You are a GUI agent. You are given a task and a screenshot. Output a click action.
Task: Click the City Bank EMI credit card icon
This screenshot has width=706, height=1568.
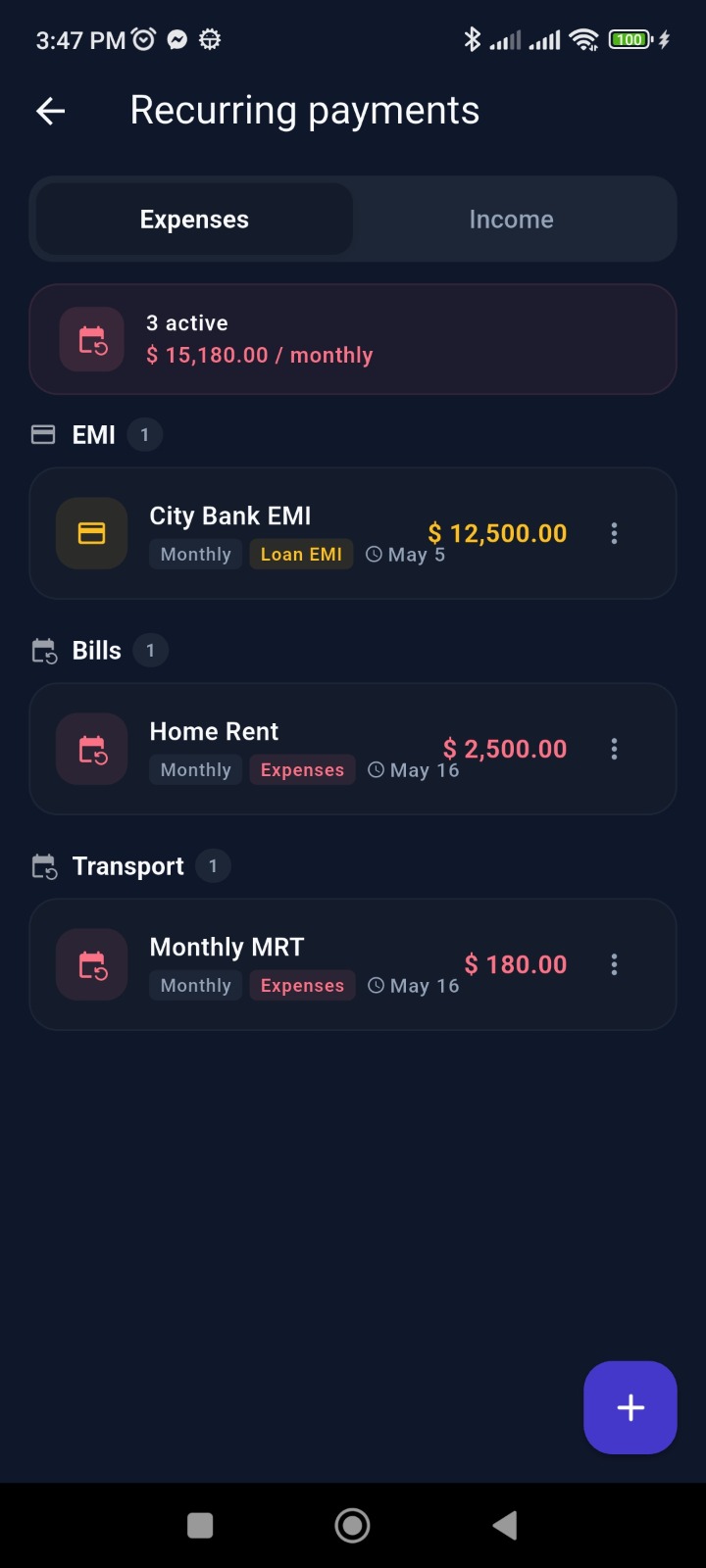click(x=90, y=533)
